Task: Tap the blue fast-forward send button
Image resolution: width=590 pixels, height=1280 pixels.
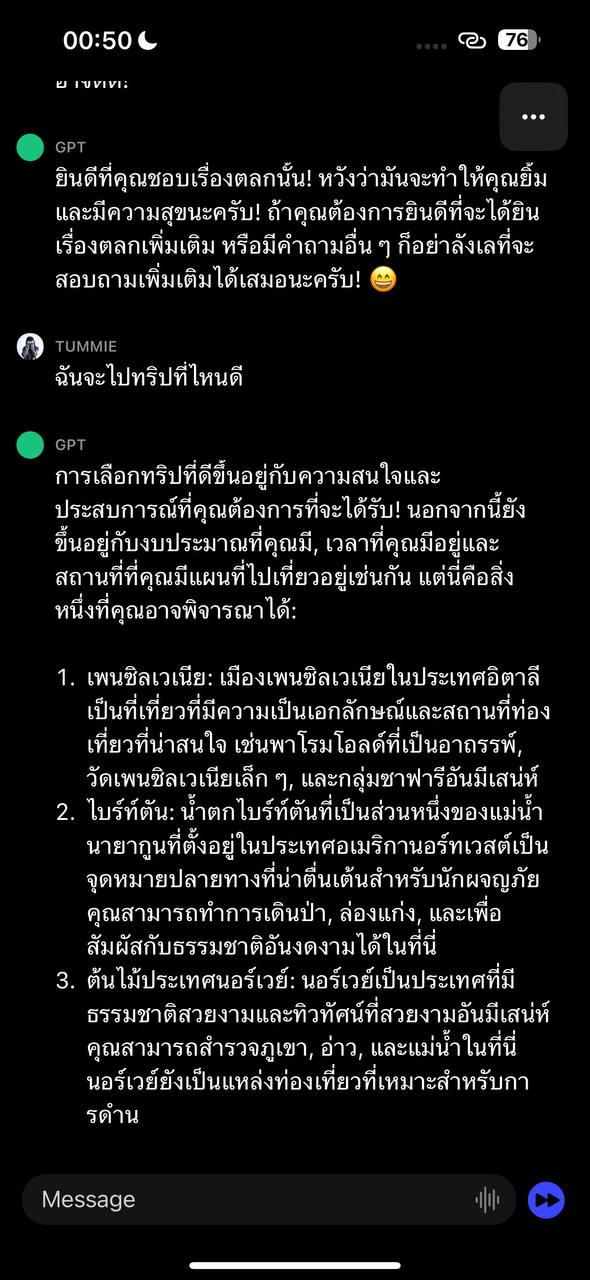Action: (x=546, y=1200)
